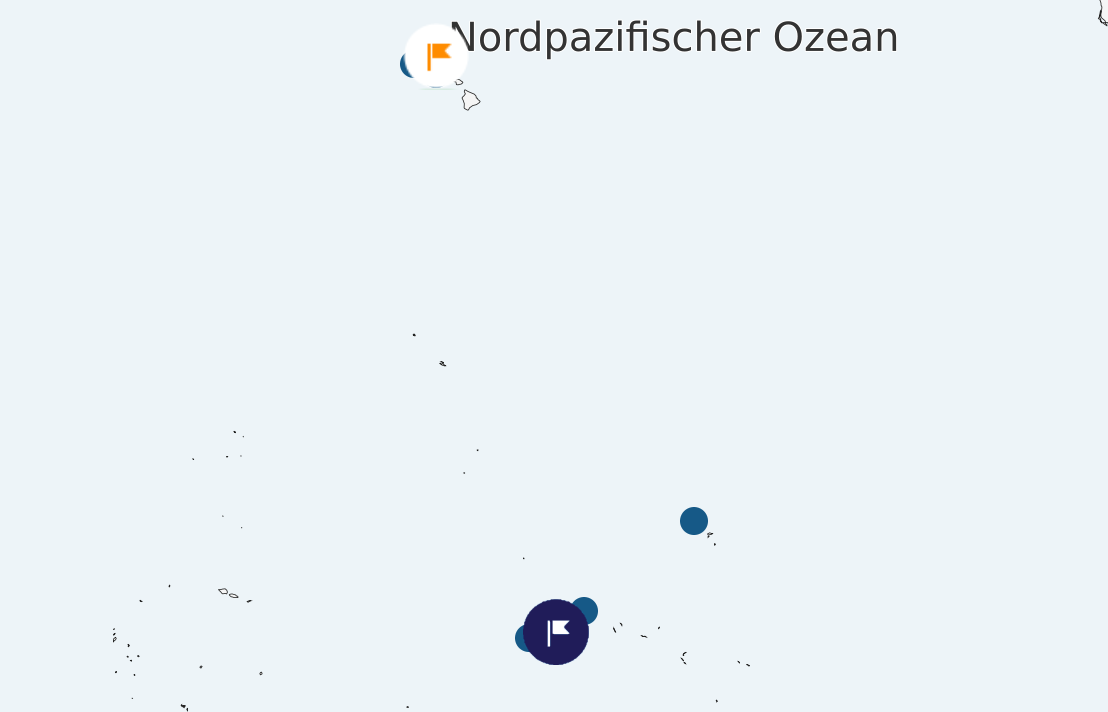Tap the blue dot touching the purple flag's upper right
Screen dimensions: 1108x712
pos(587,608)
